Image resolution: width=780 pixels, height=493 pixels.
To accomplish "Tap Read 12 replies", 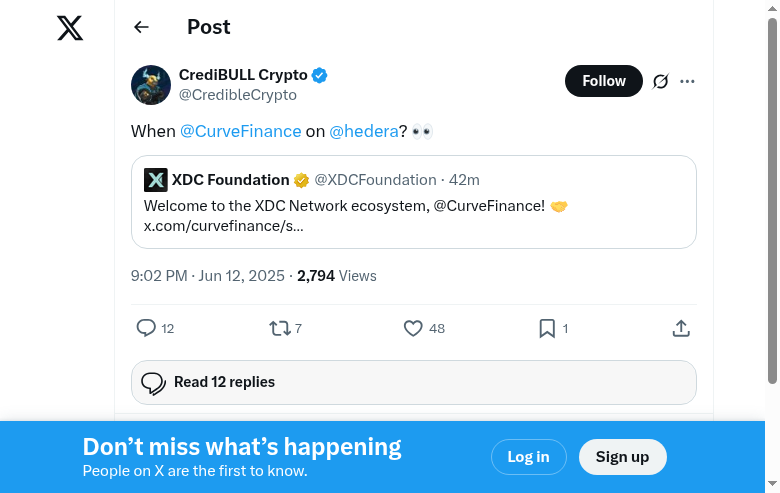I will (413, 382).
